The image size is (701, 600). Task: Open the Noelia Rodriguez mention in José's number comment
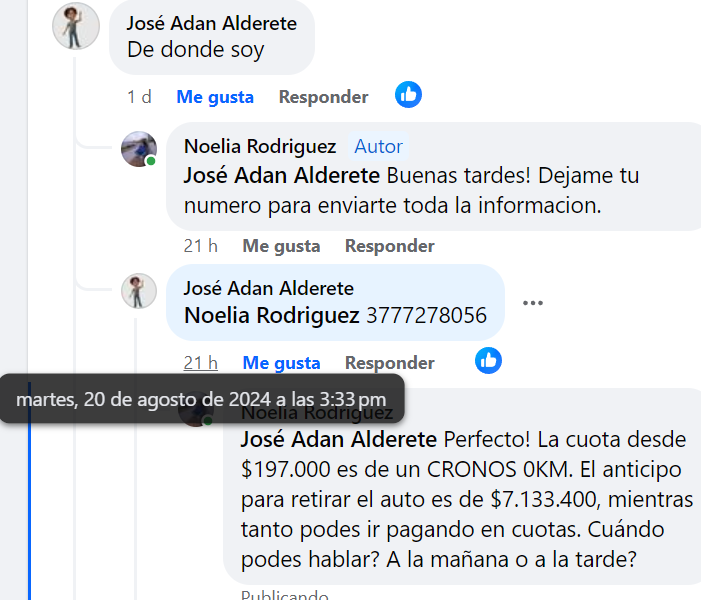[x=271, y=316]
